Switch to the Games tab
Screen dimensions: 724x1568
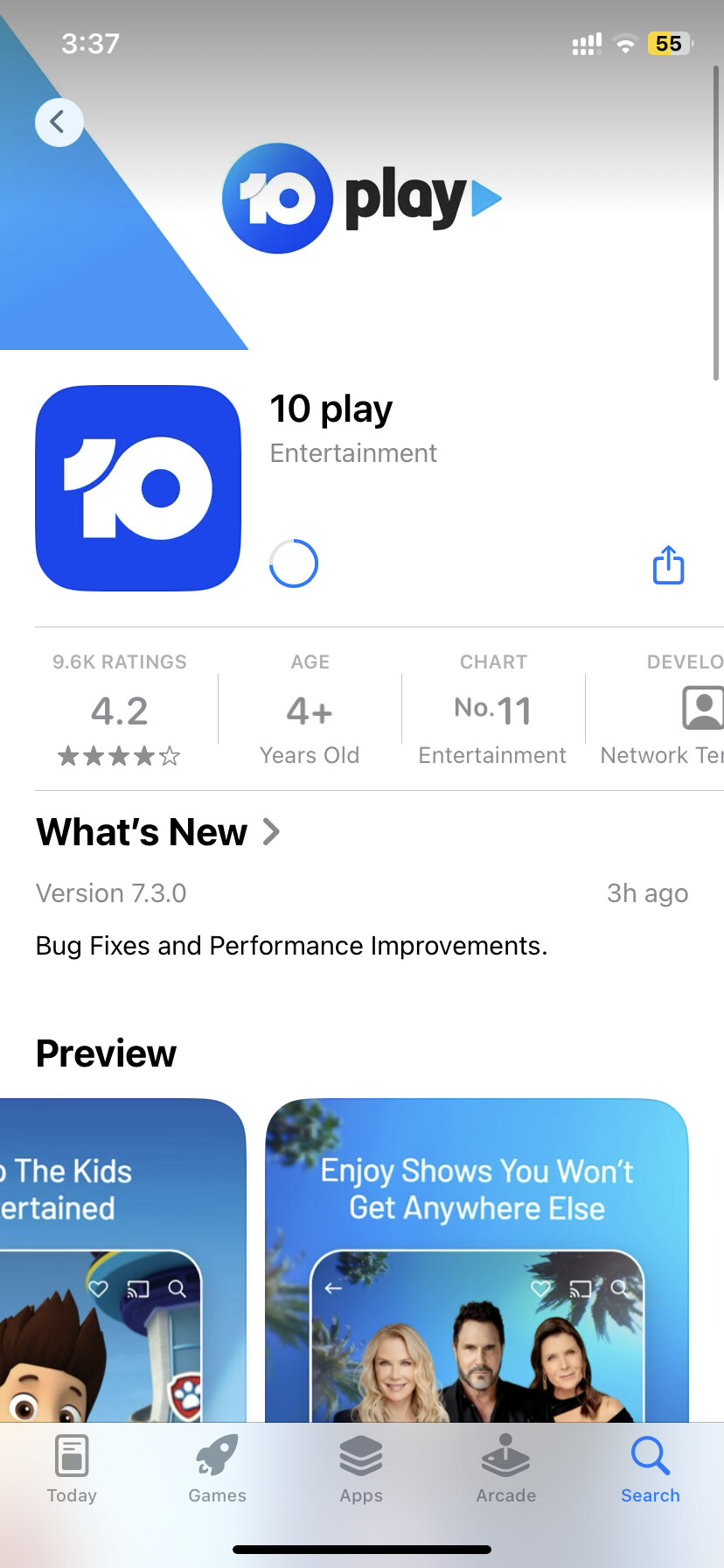pos(217,1470)
